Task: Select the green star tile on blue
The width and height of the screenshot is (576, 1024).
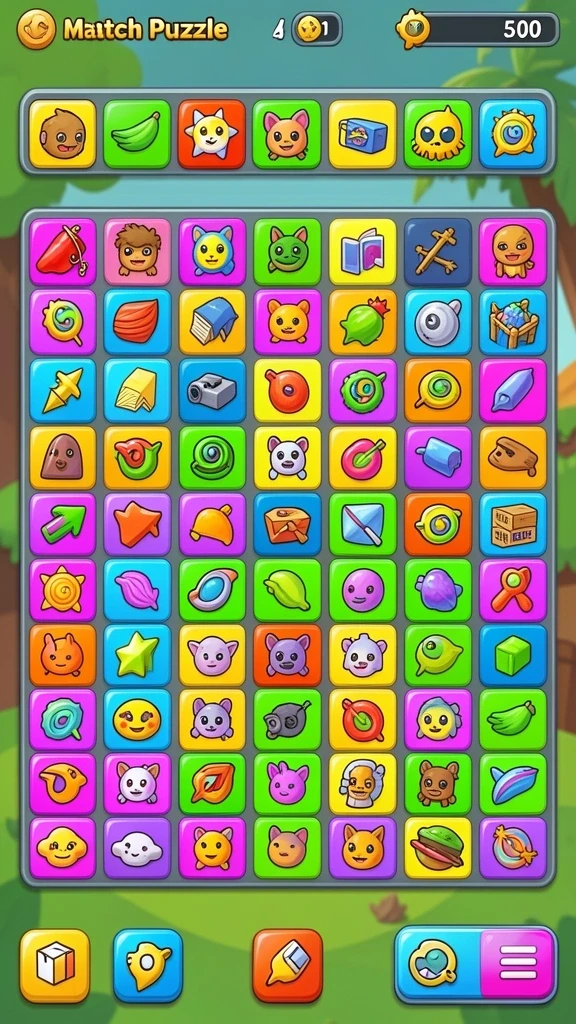Action: pyautogui.click(x=137, y=656)
